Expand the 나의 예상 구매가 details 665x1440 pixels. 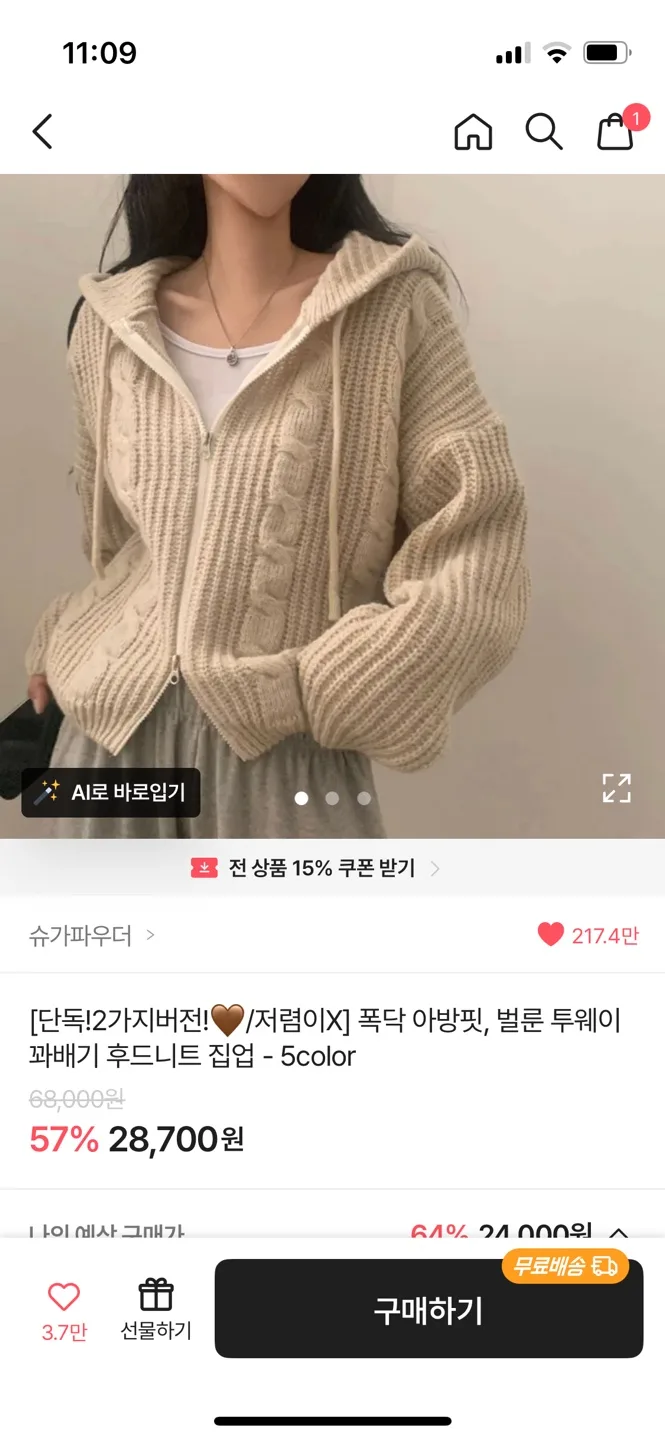coord(619,1233)
